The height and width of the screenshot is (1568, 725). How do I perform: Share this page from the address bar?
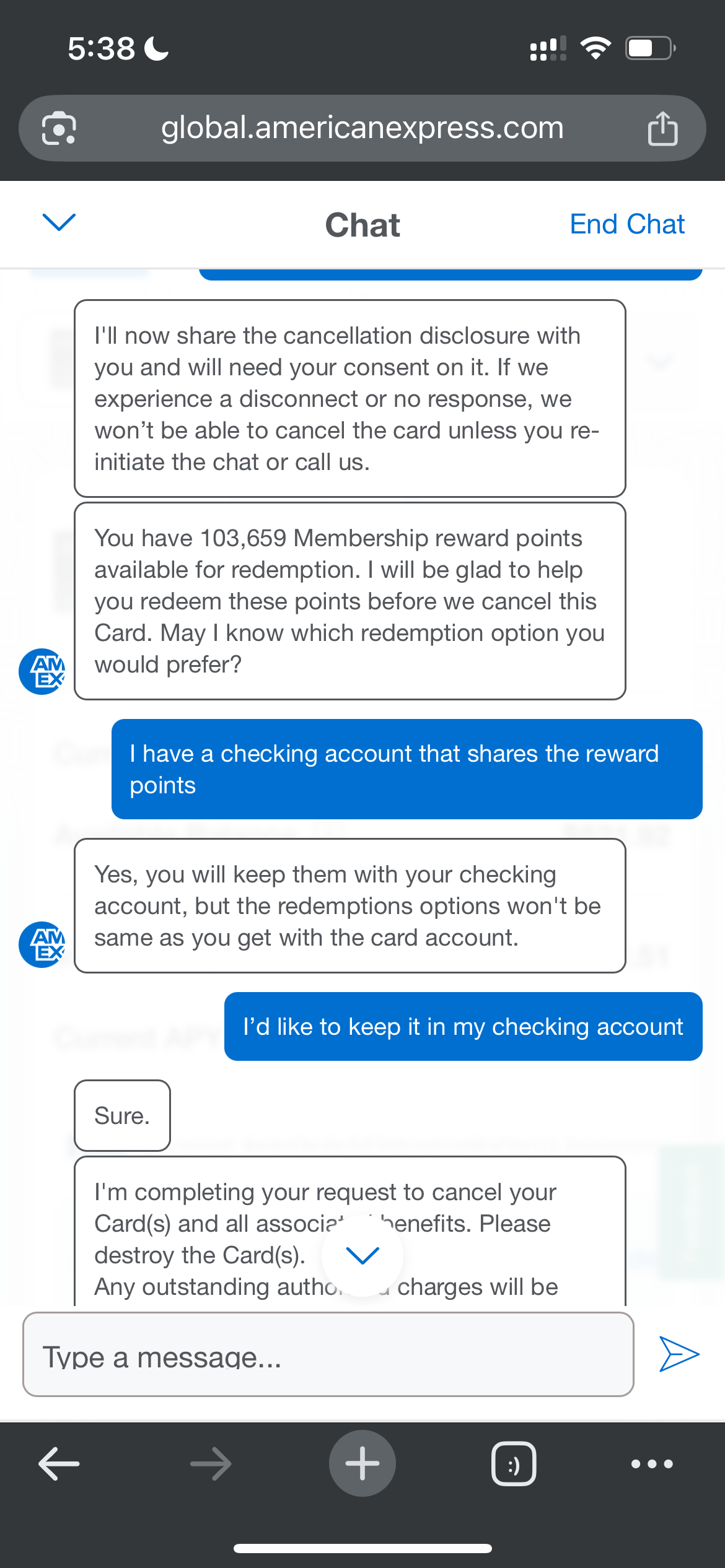[x=662, y=129]
